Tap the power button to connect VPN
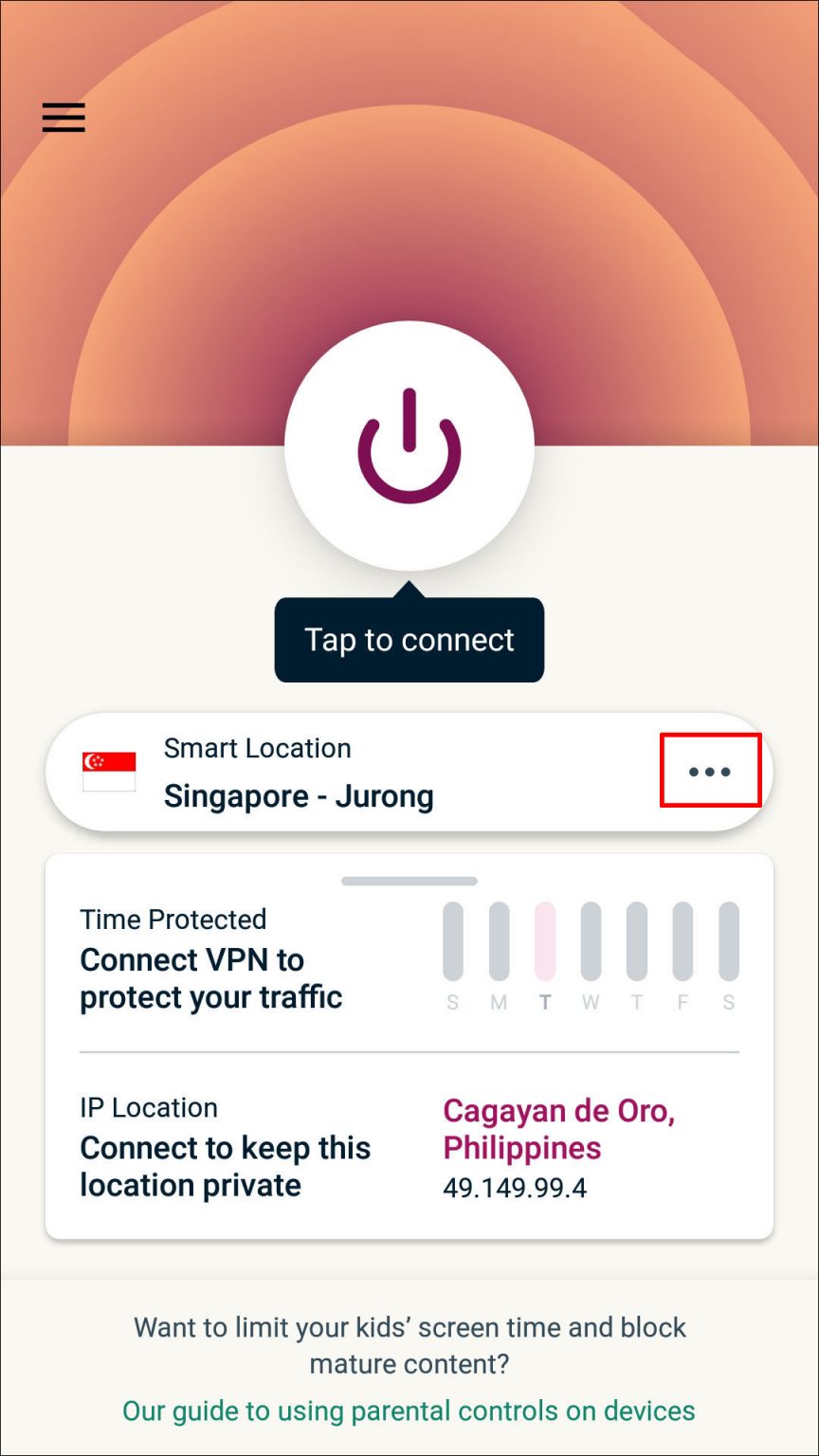The width and height of the screenshot is (819, 1456). 409,446
